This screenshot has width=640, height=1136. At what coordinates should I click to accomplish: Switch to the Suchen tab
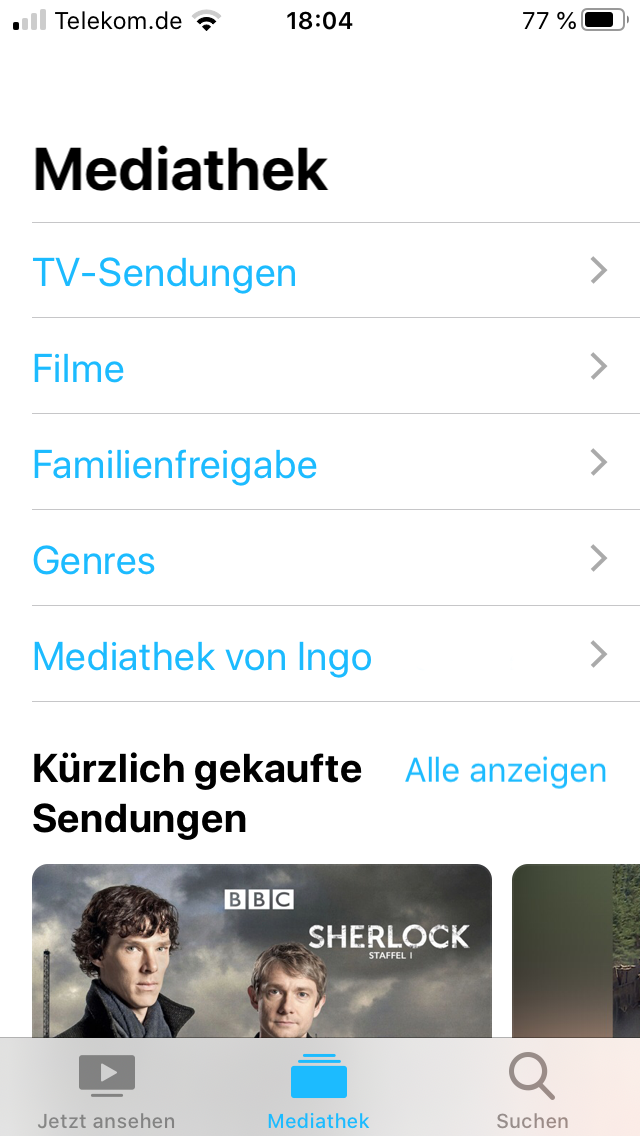532,1092
